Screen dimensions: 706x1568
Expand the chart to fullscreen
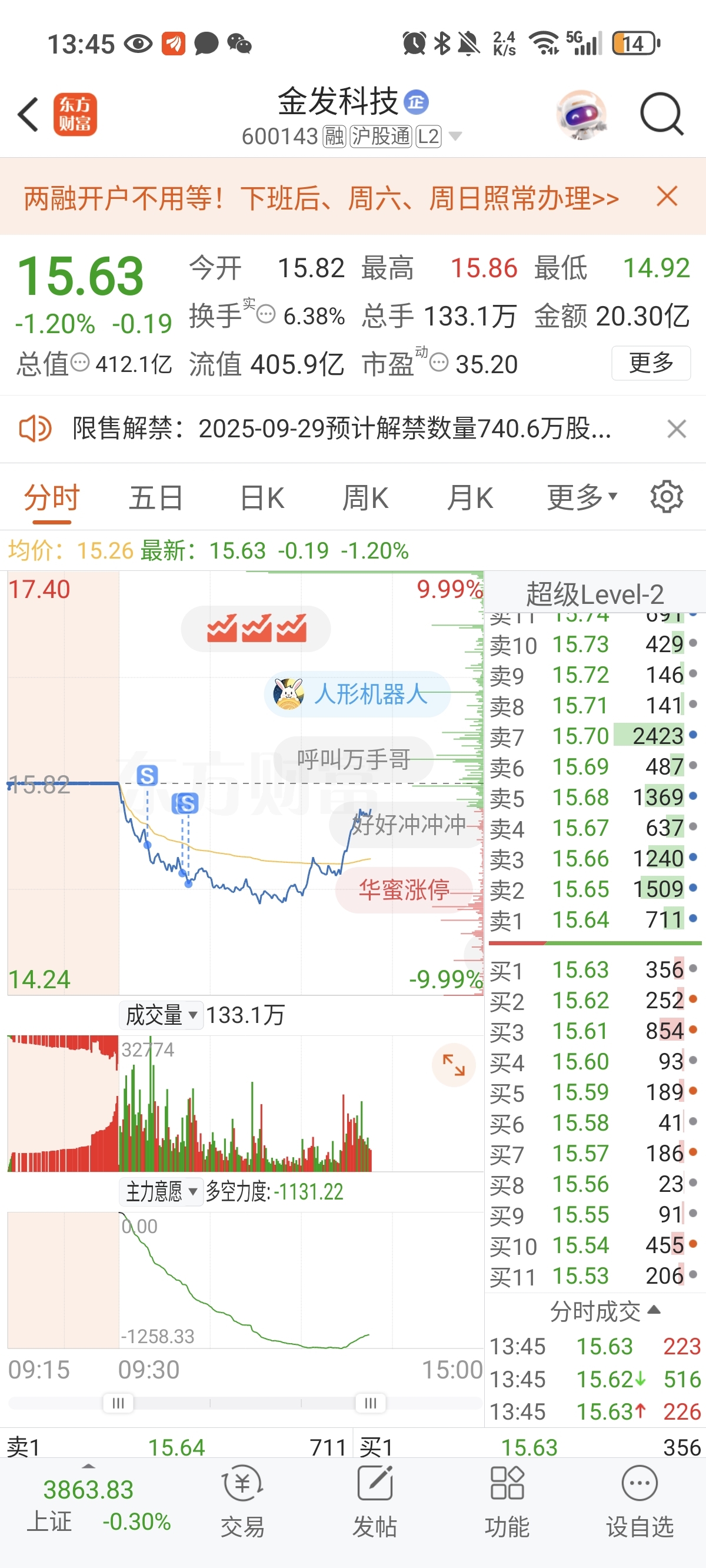(454, 1065)
